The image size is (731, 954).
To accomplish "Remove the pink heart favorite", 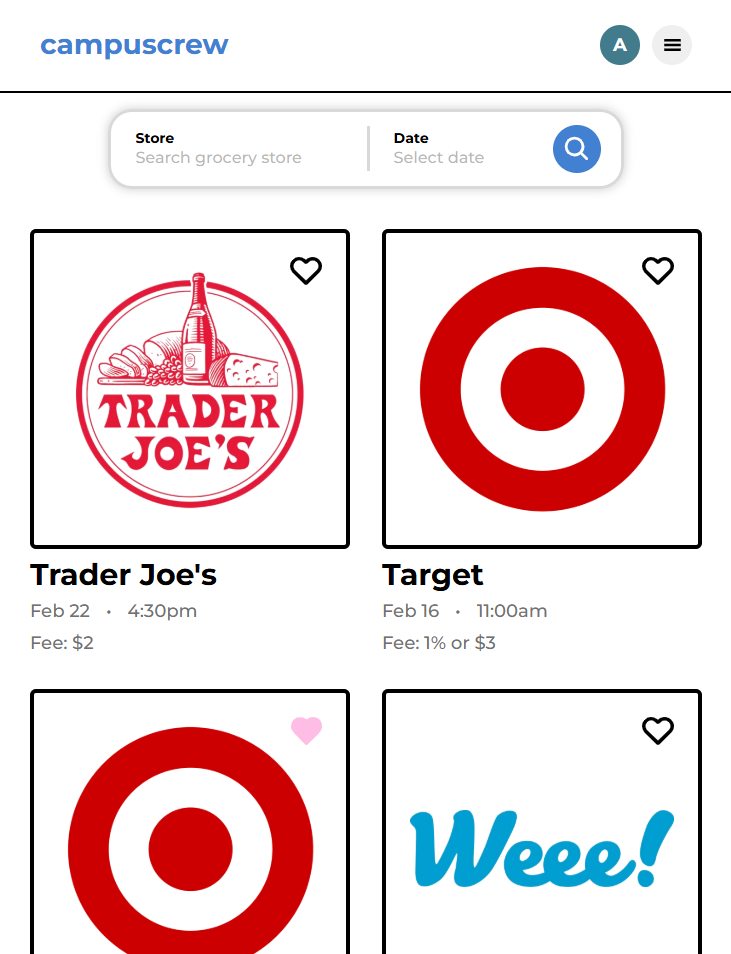I will tap(306, 731).
